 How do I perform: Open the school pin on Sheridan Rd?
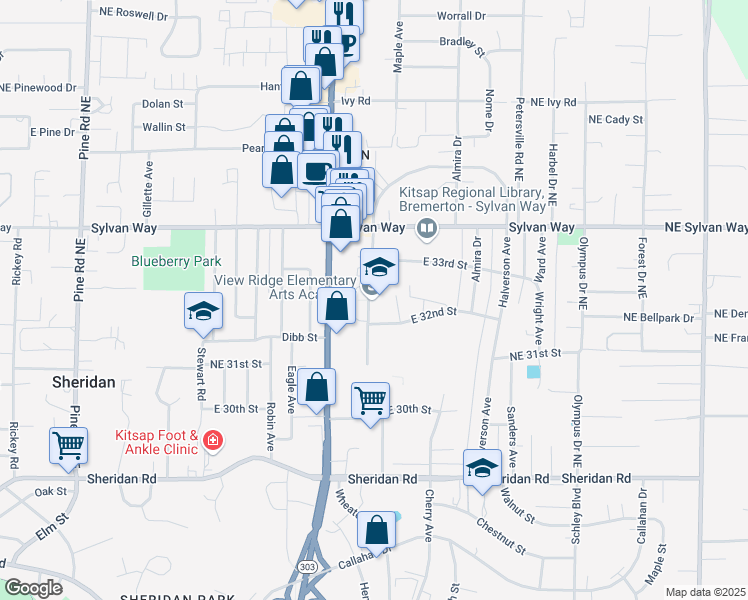click(481, 468)
